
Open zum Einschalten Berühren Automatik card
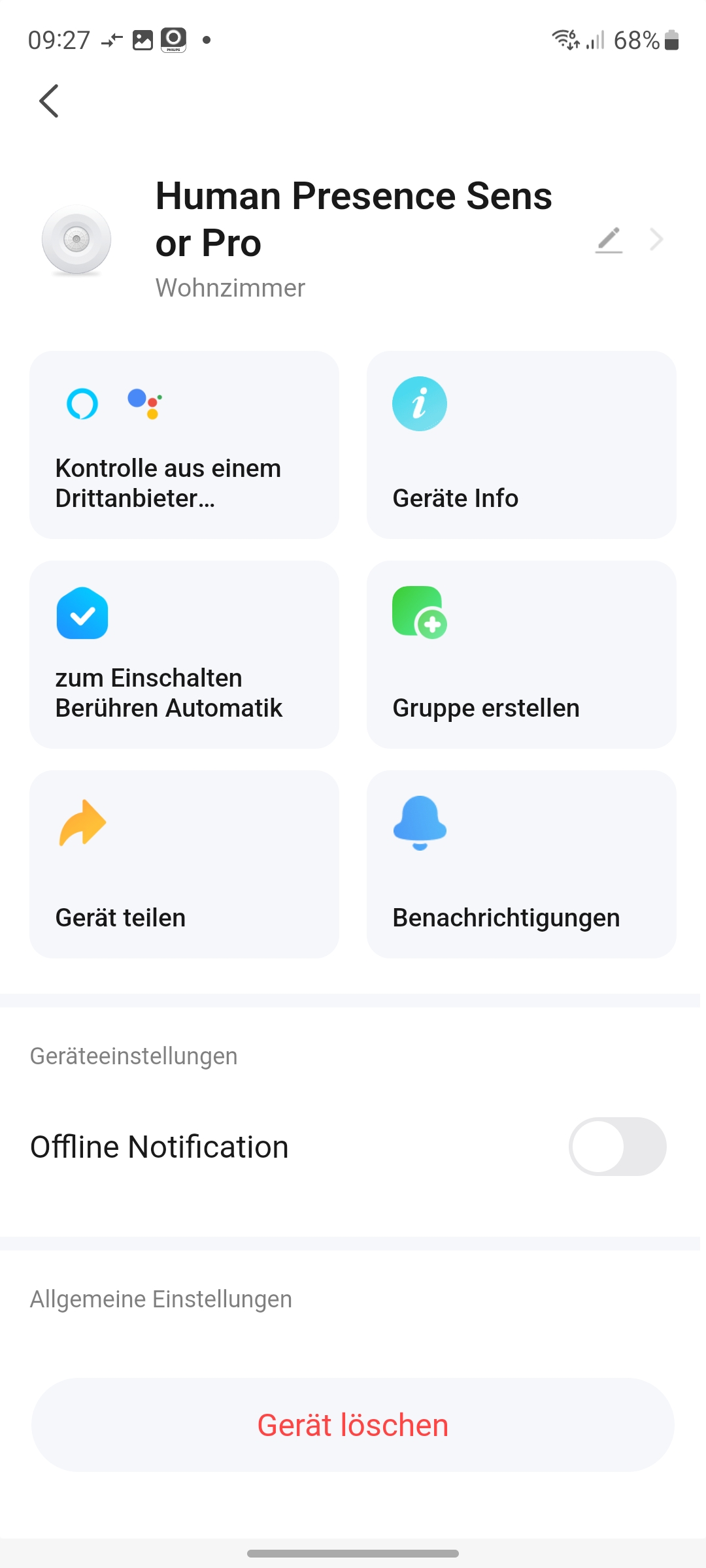(x=184, y=655)
